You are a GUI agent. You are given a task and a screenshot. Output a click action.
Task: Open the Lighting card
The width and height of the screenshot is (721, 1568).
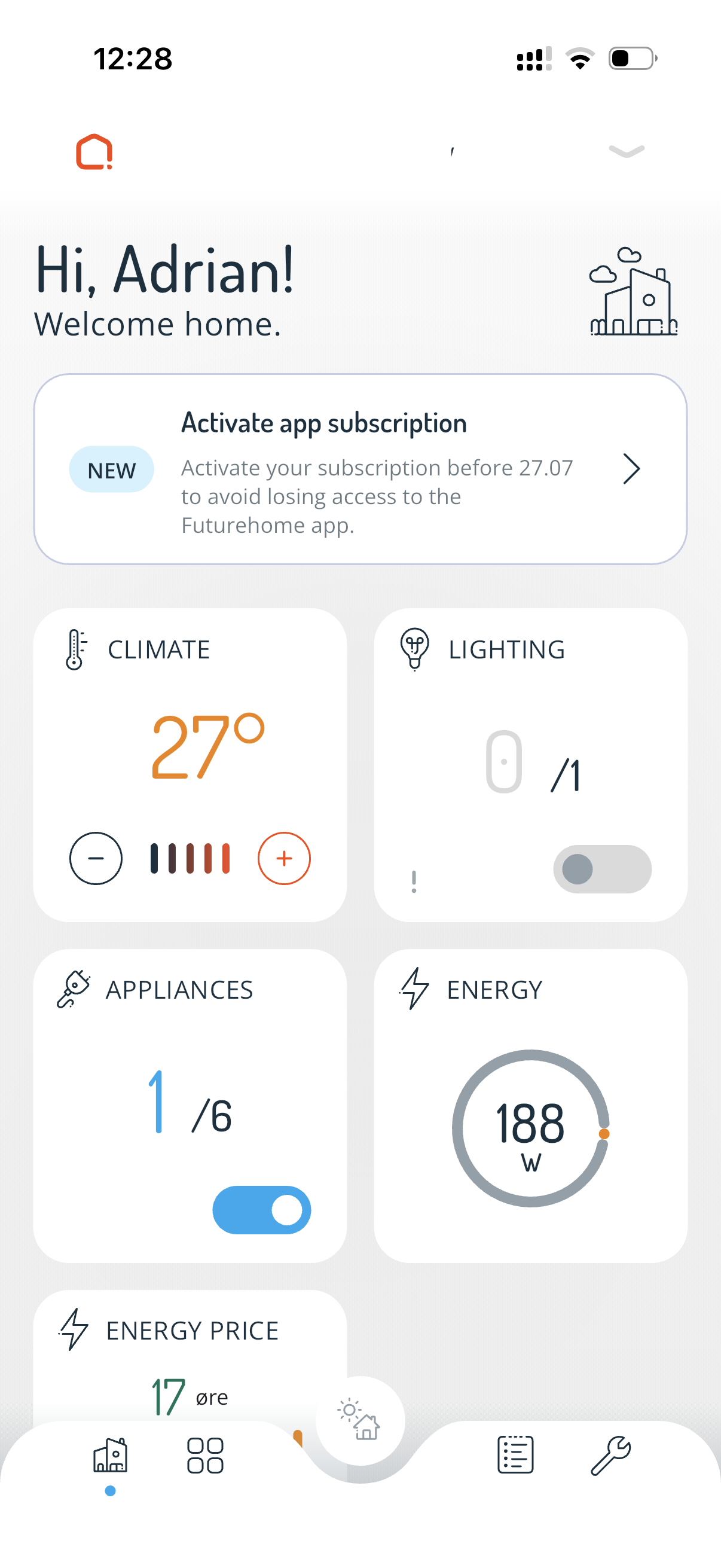coord(530,764)
